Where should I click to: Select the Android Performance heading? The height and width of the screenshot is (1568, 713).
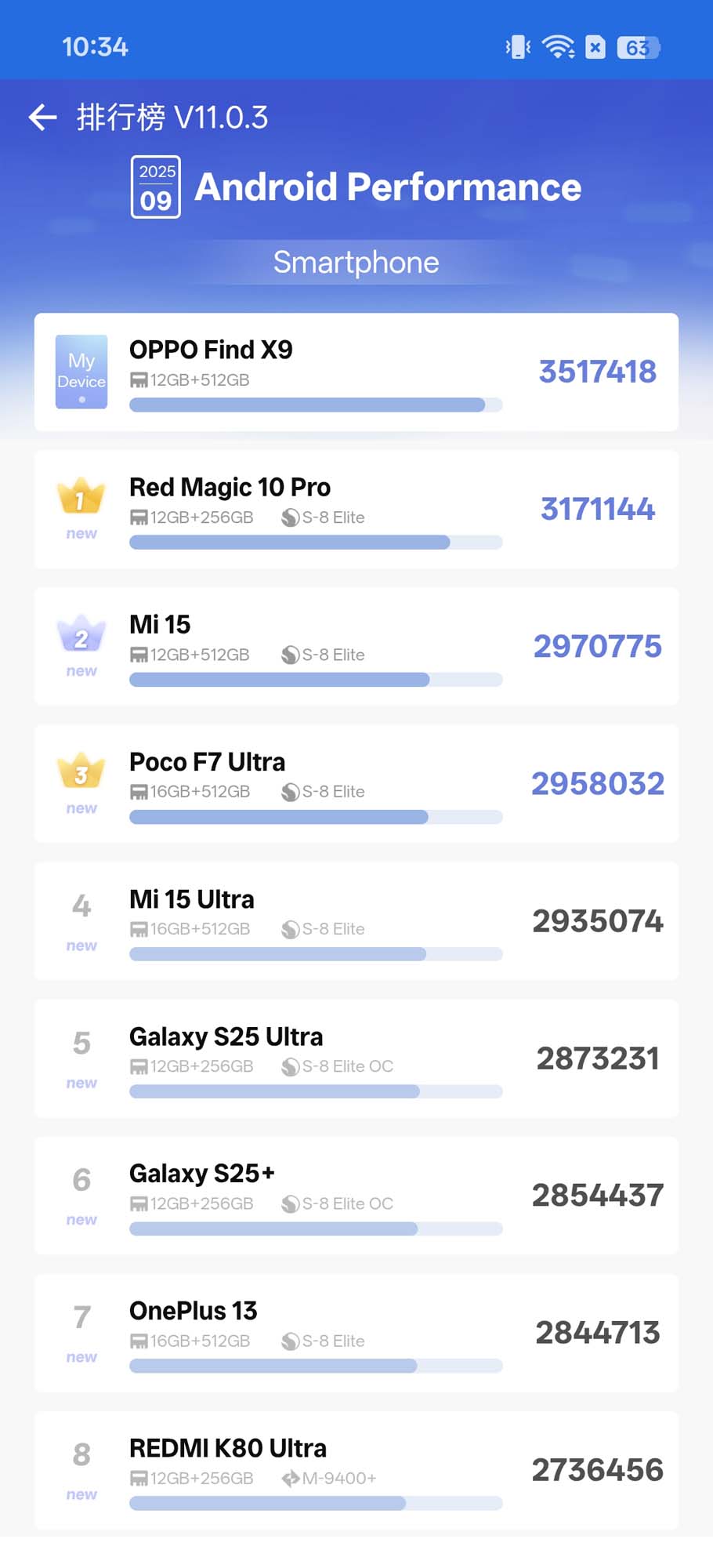coord(389,187)
